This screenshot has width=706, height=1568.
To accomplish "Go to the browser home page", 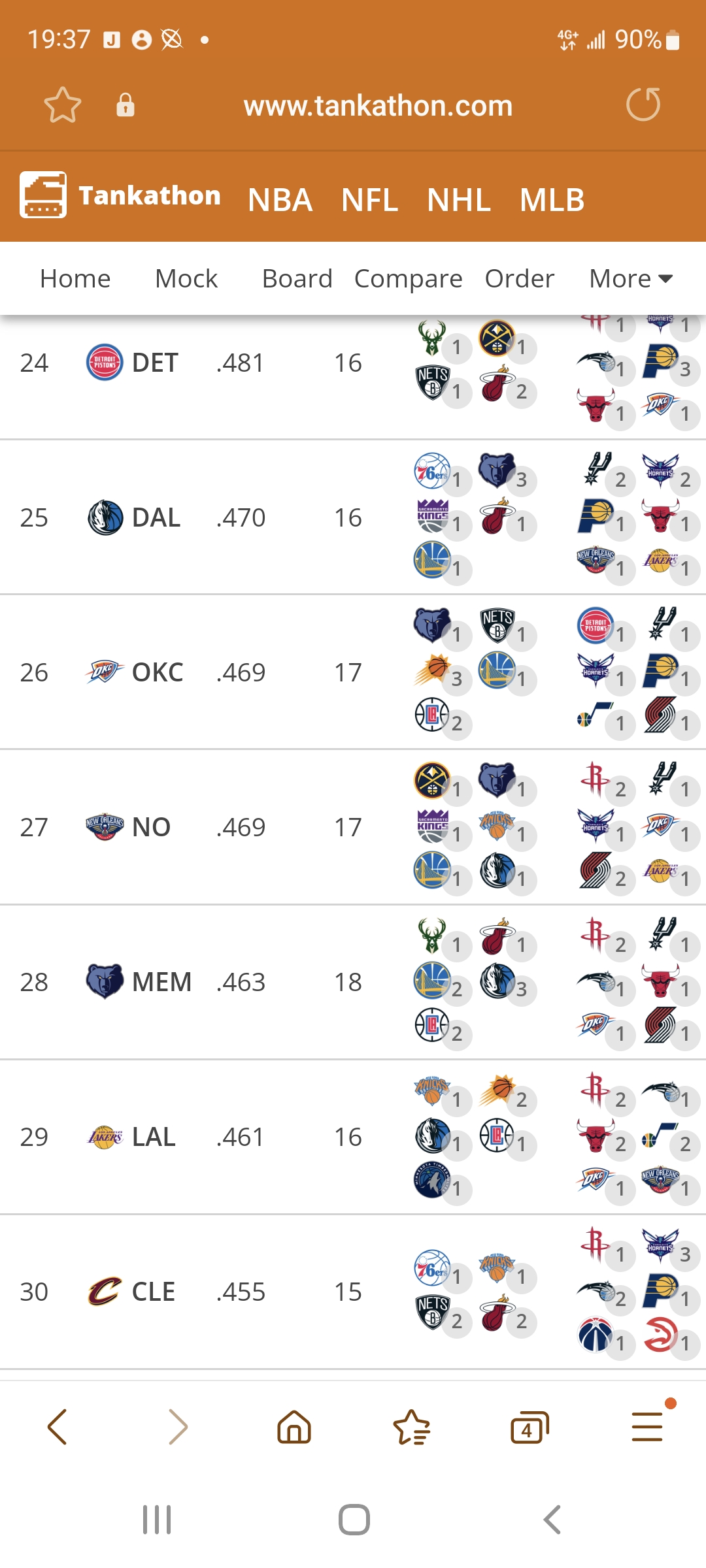I will pyautogui.click(x=294, y=1427).
